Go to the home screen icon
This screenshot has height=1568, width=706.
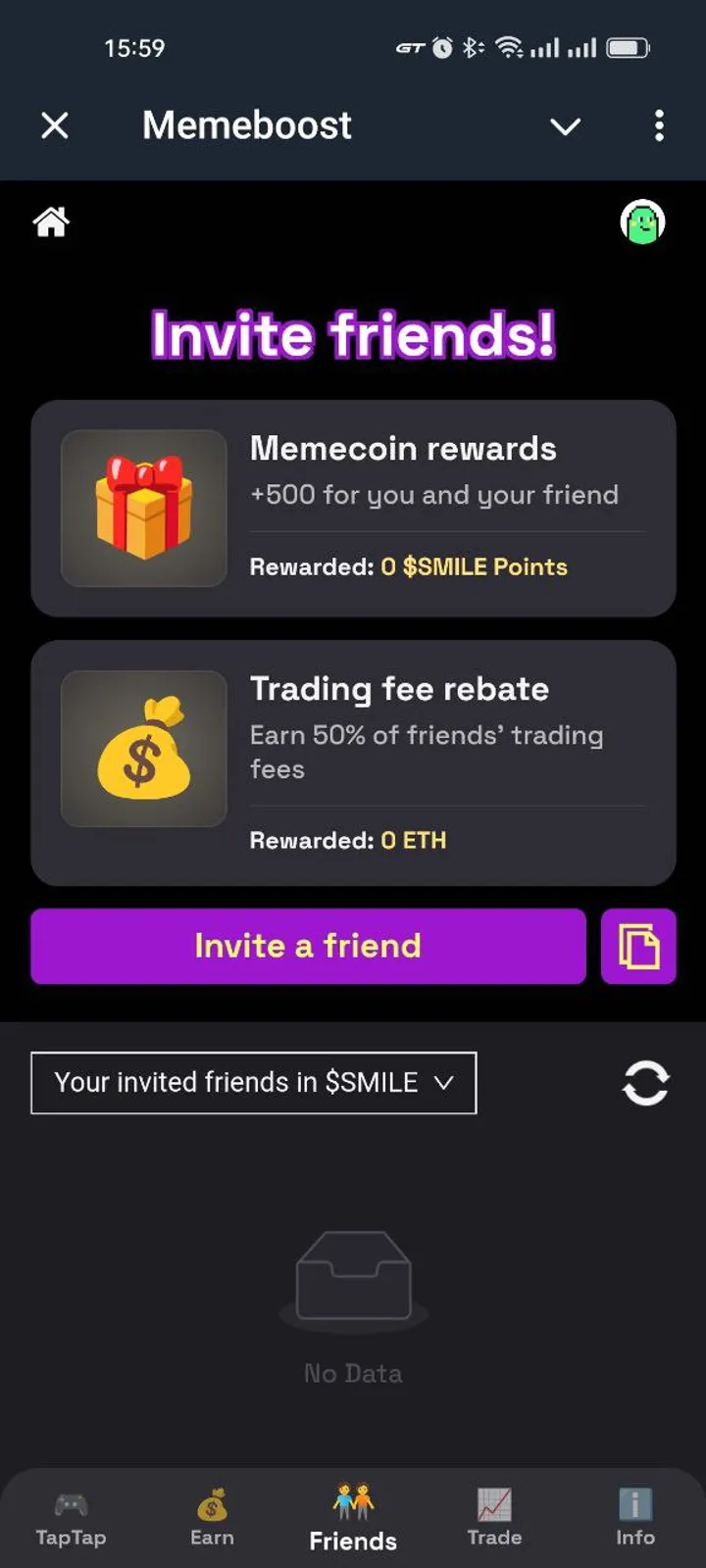point(51,222)
